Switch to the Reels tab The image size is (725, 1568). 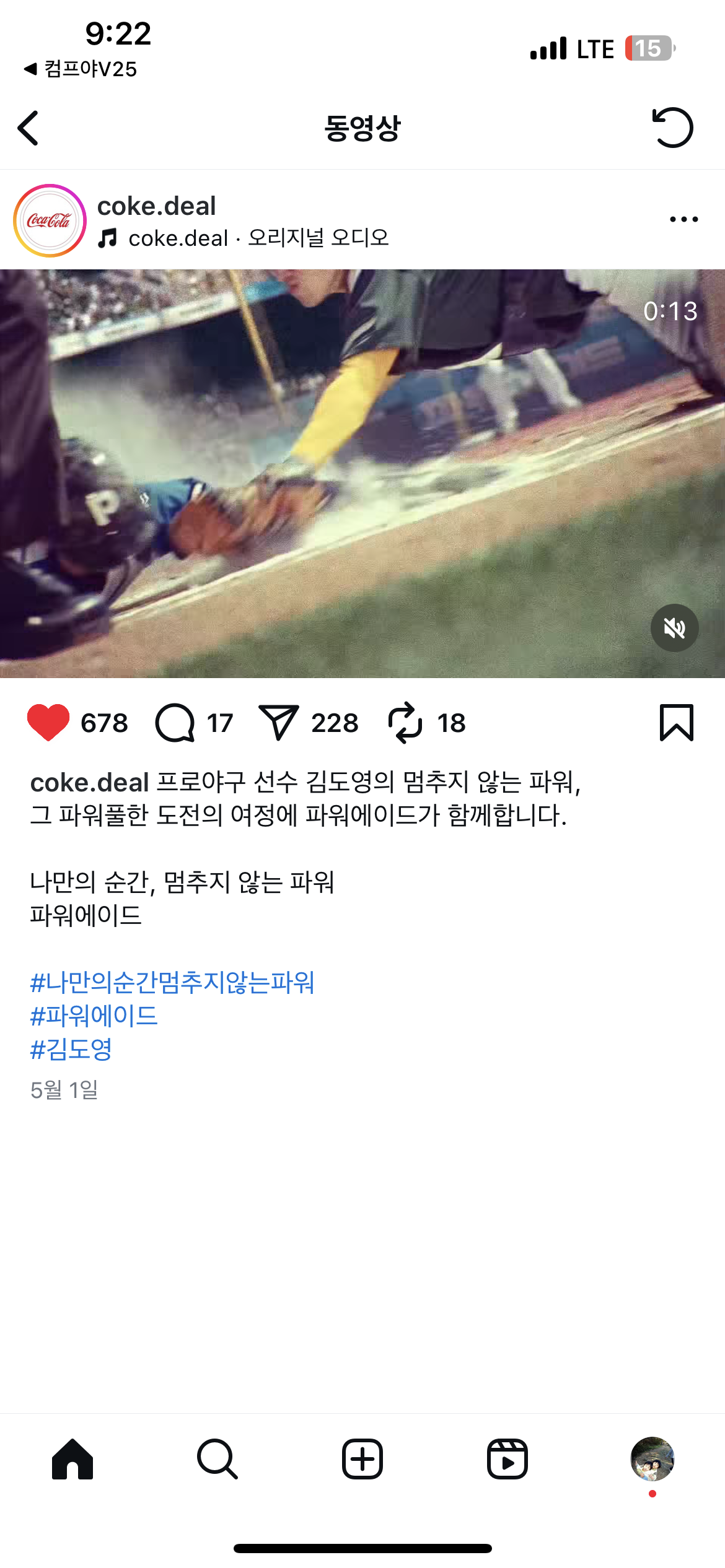tap(507, 1459)
